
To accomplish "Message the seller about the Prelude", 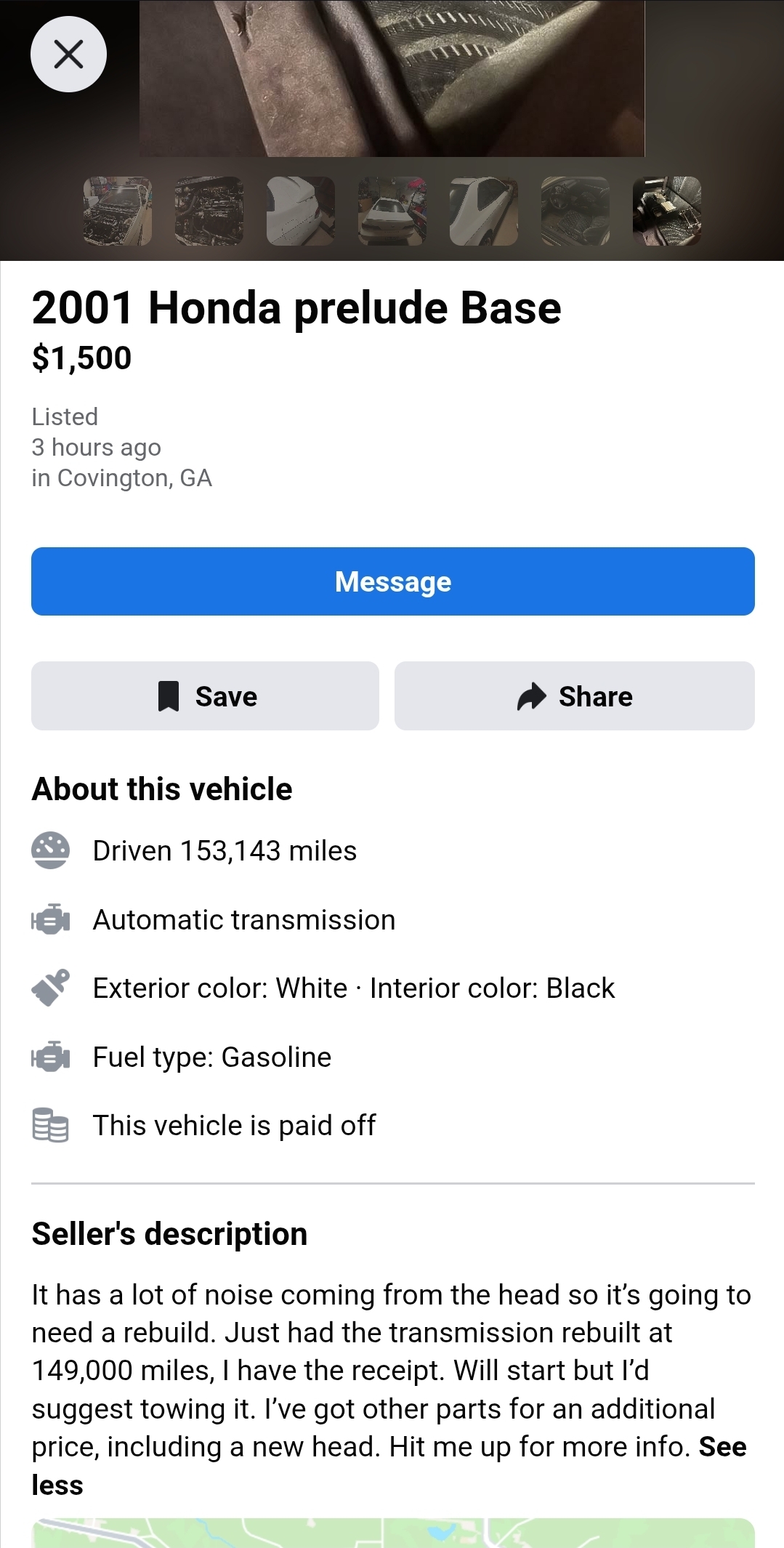I will pos(392,581).
